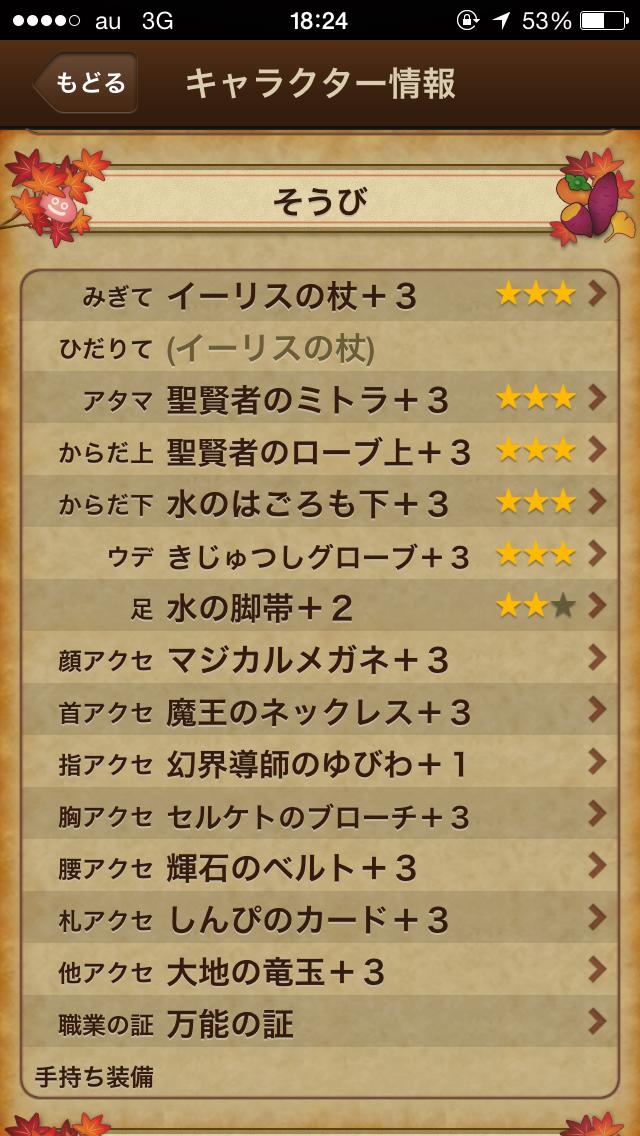The height and width of the screenshot is (1136, 640).
Task: Open the みぎて イーリスの杖+3 row
Action: pyautogui.click(x=320, y=295)
